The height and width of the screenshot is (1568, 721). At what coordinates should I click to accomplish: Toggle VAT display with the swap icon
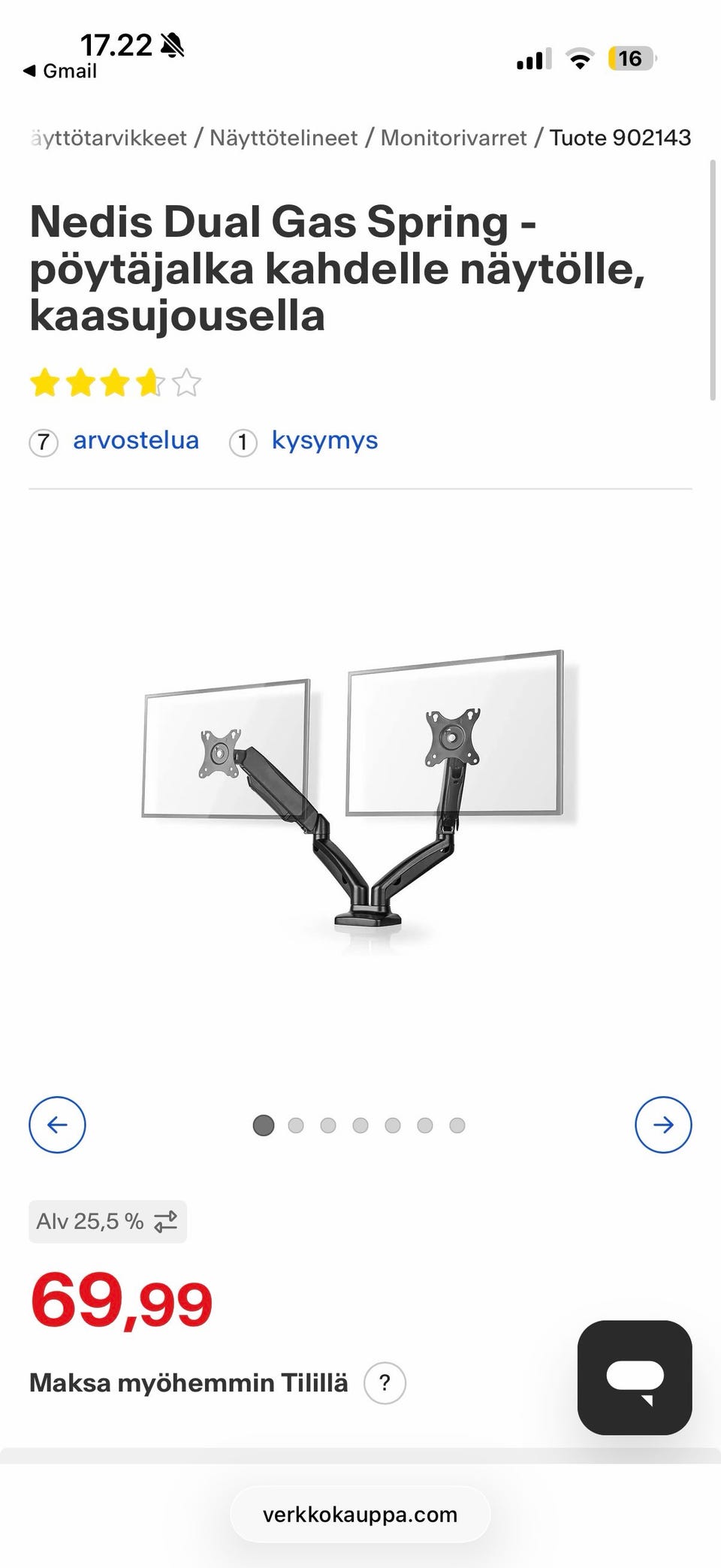tap(164, 1221)
